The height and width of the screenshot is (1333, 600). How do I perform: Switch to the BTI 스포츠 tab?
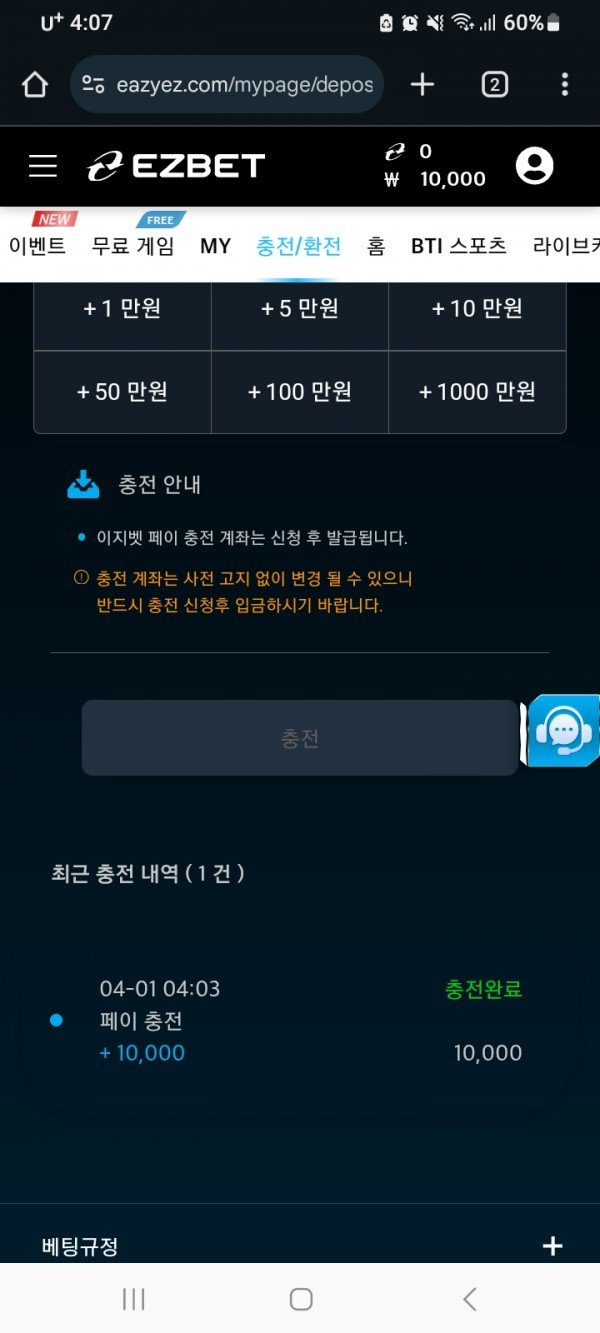tap(458, 246)
